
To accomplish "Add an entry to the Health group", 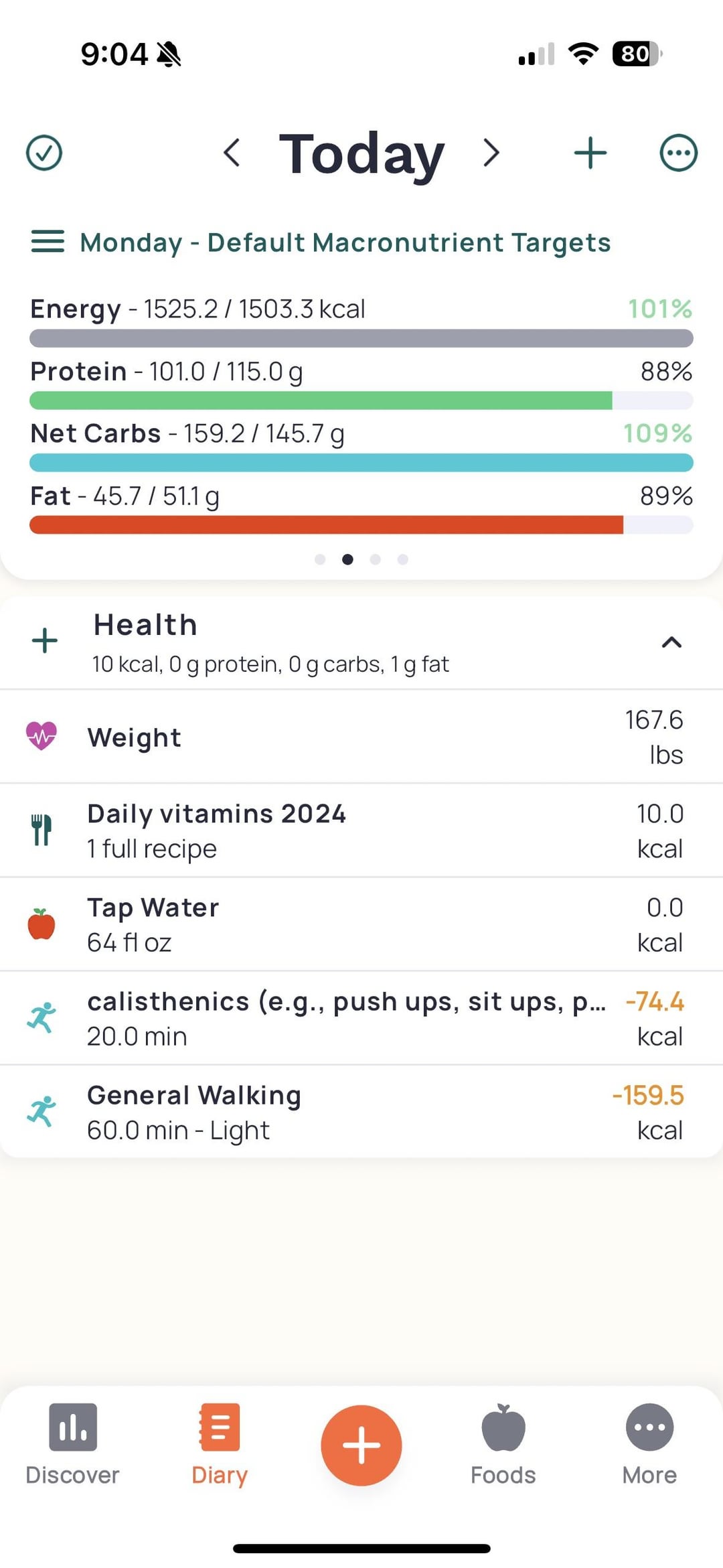I will tap(45, 641).
